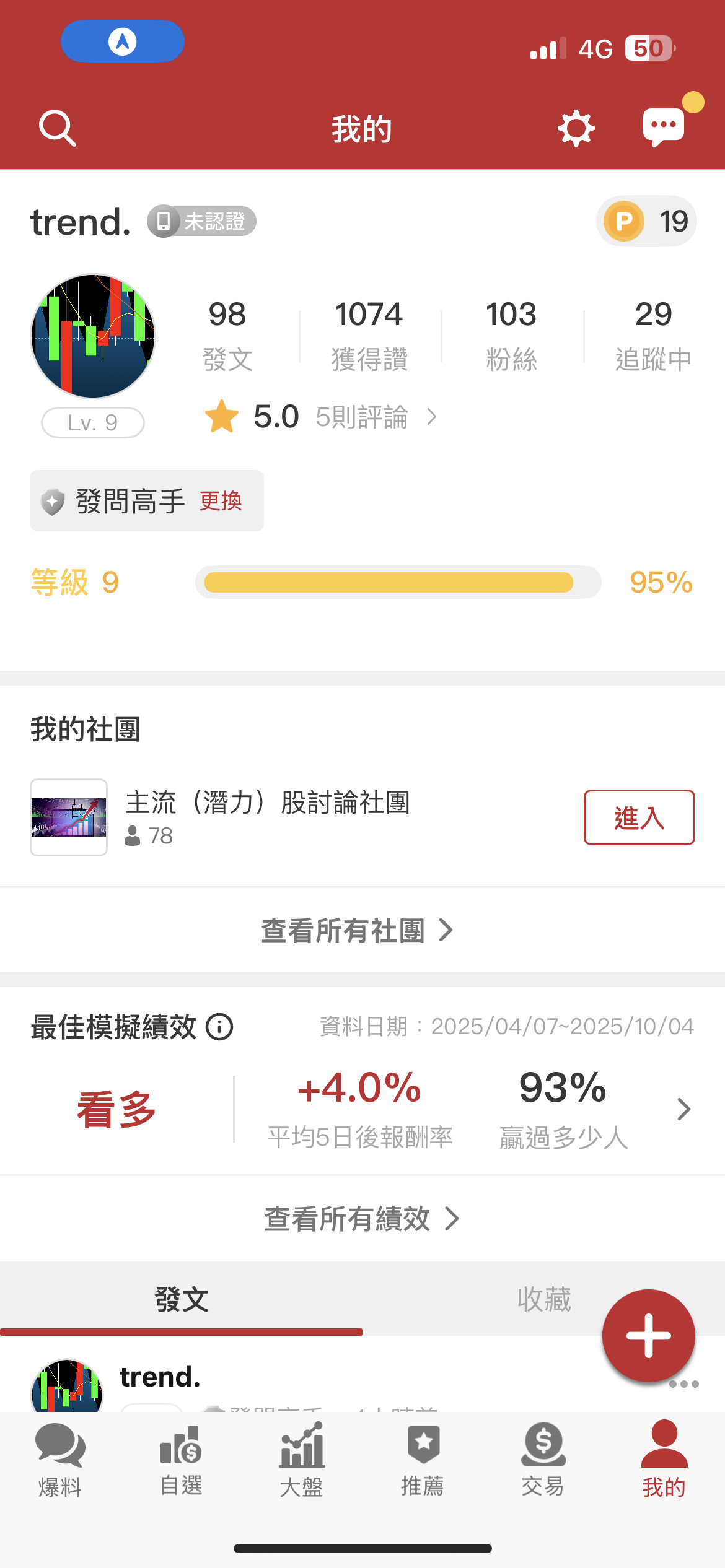Screen dimensions: 725x1568
Task: Go to the 爆料 tab
Action: click(60, 1459)
